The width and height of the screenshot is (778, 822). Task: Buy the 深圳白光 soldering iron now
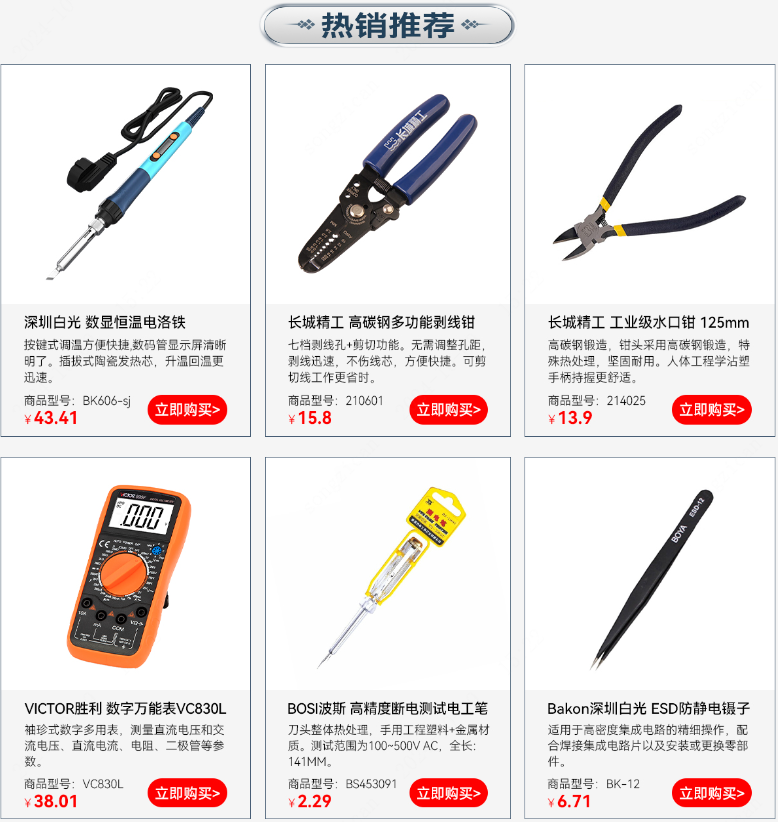[x=187, y=409]
